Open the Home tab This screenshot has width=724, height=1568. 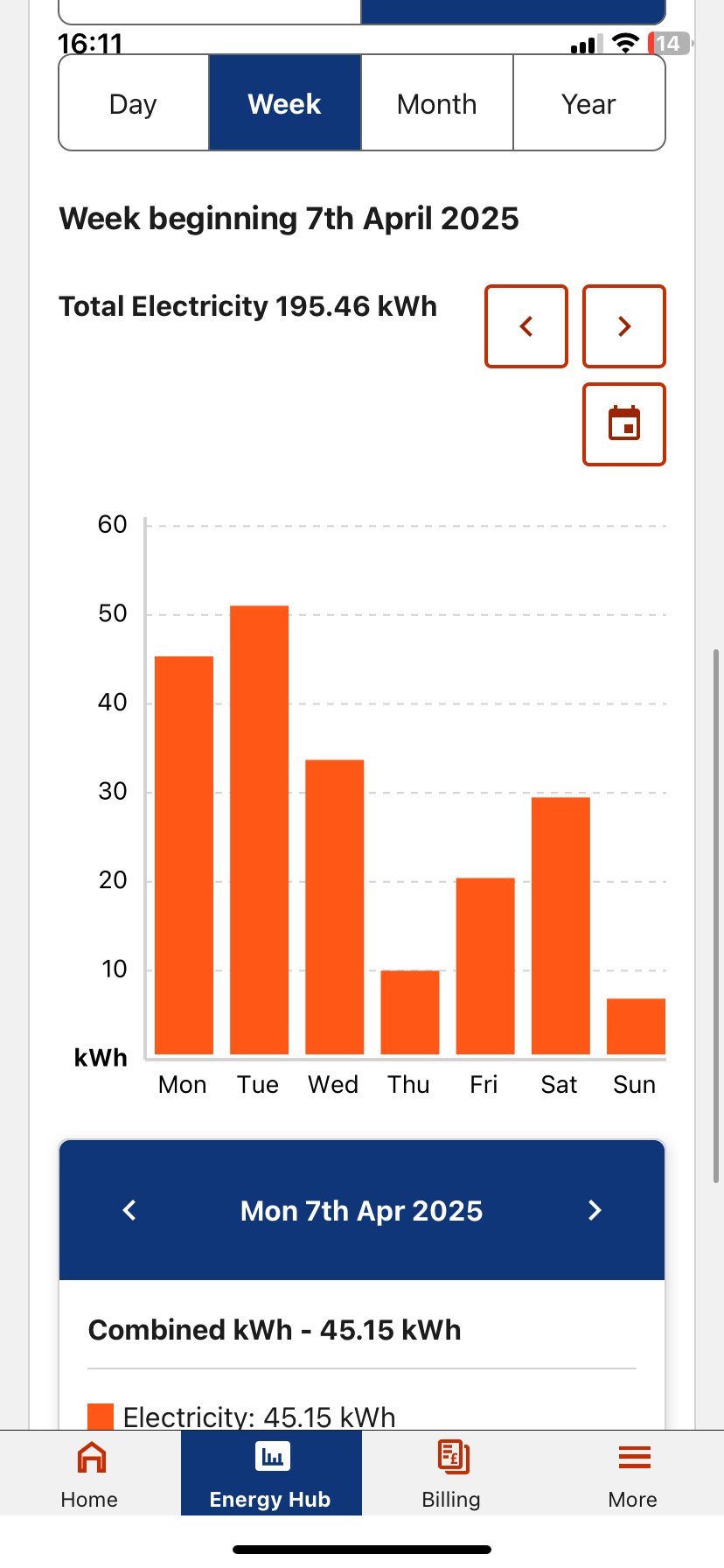[90, 1474]
